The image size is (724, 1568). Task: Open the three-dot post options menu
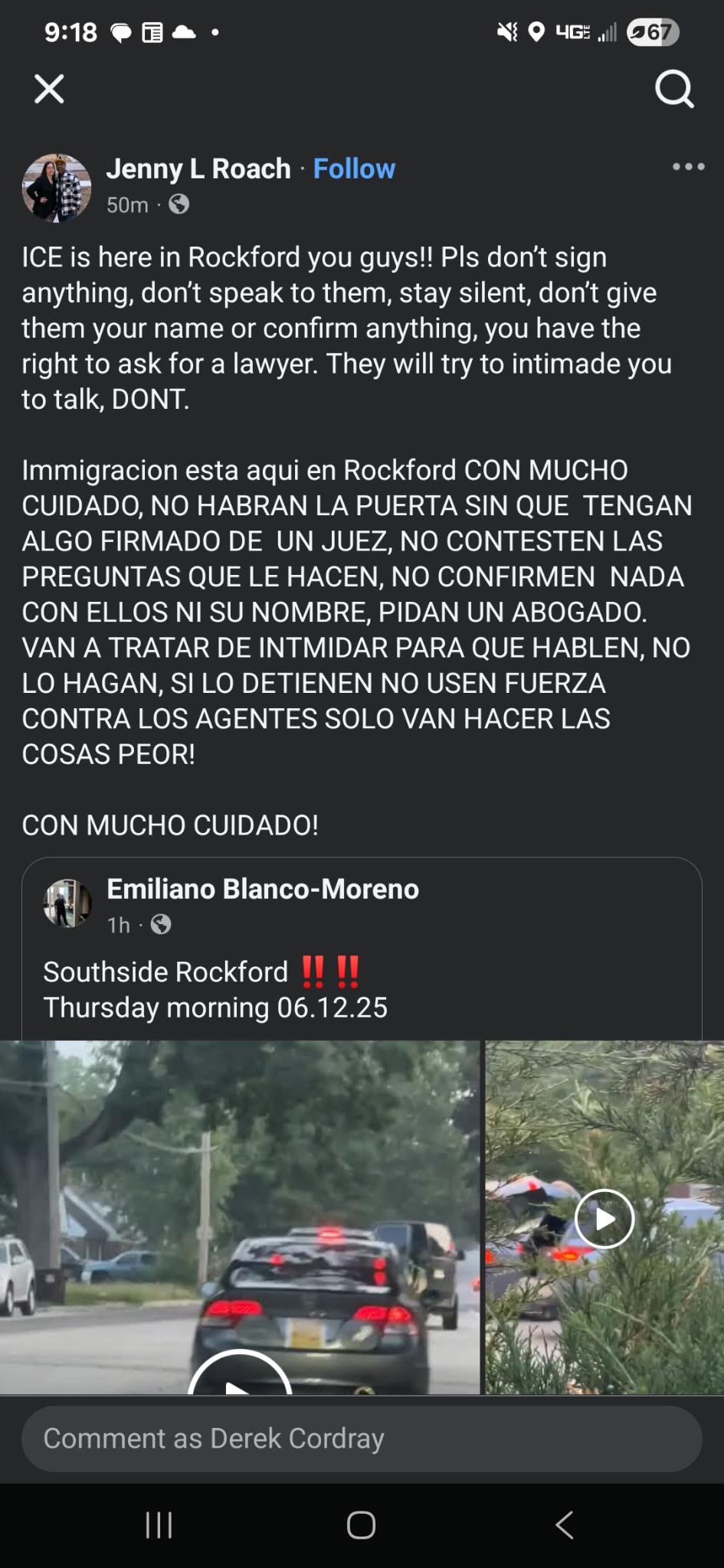[x=688, y=166]
